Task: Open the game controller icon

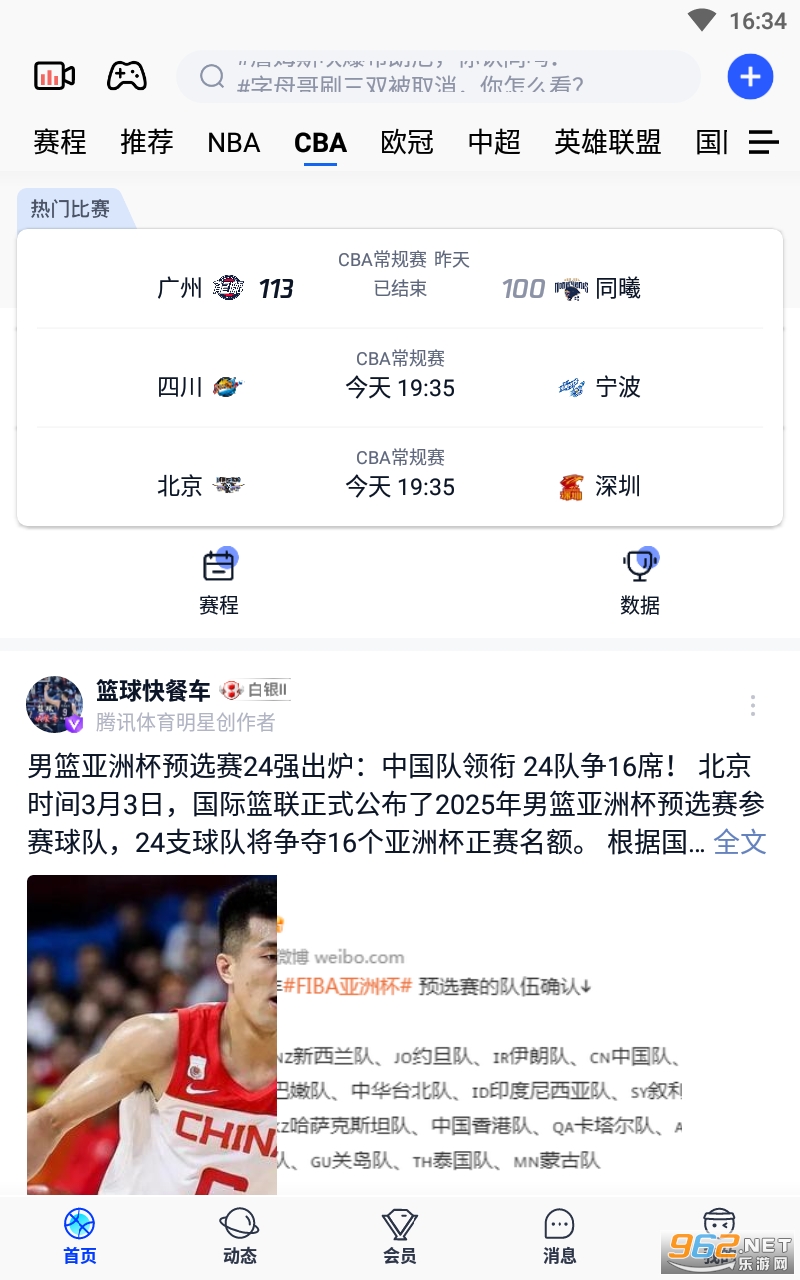Action: (x=127, y=76)
